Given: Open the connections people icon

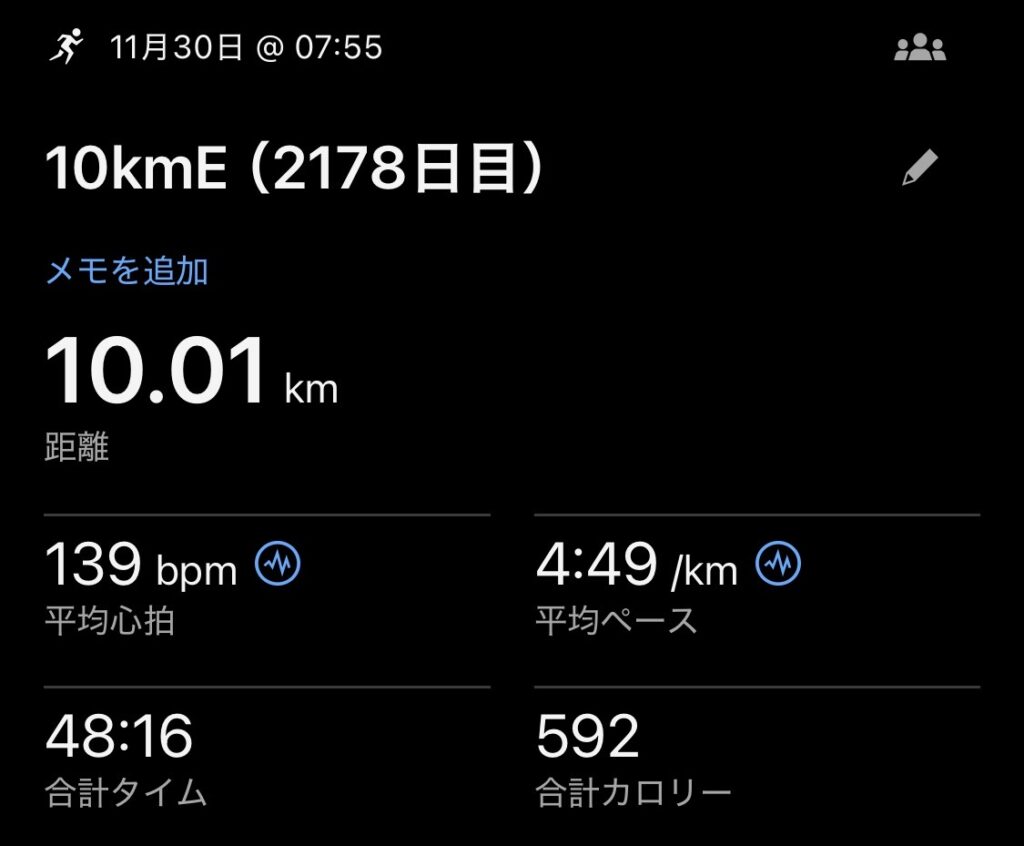Looking at the screenshot, I should click(x=919, y=48).
